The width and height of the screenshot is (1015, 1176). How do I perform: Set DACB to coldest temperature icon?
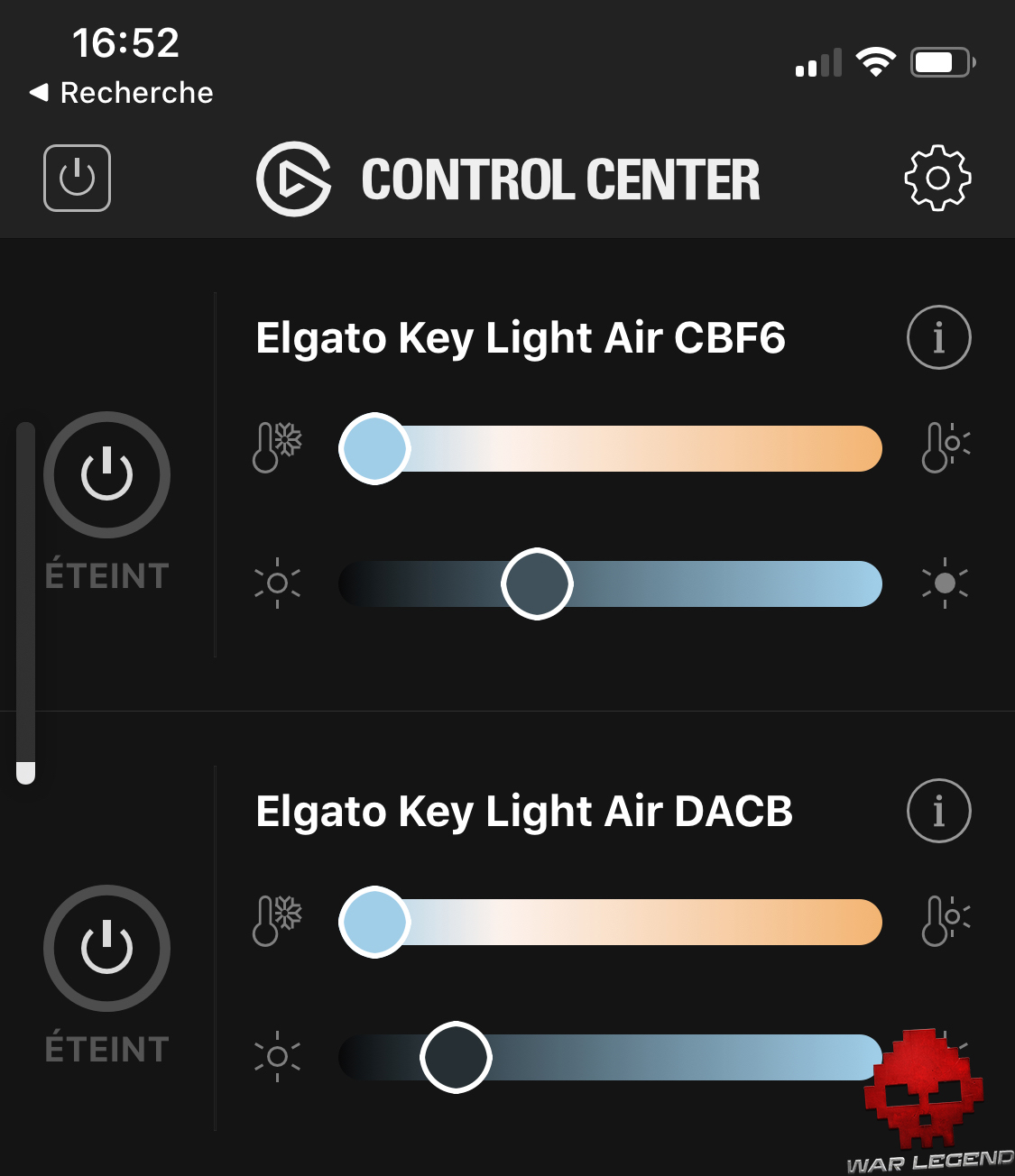coord(277,921)
